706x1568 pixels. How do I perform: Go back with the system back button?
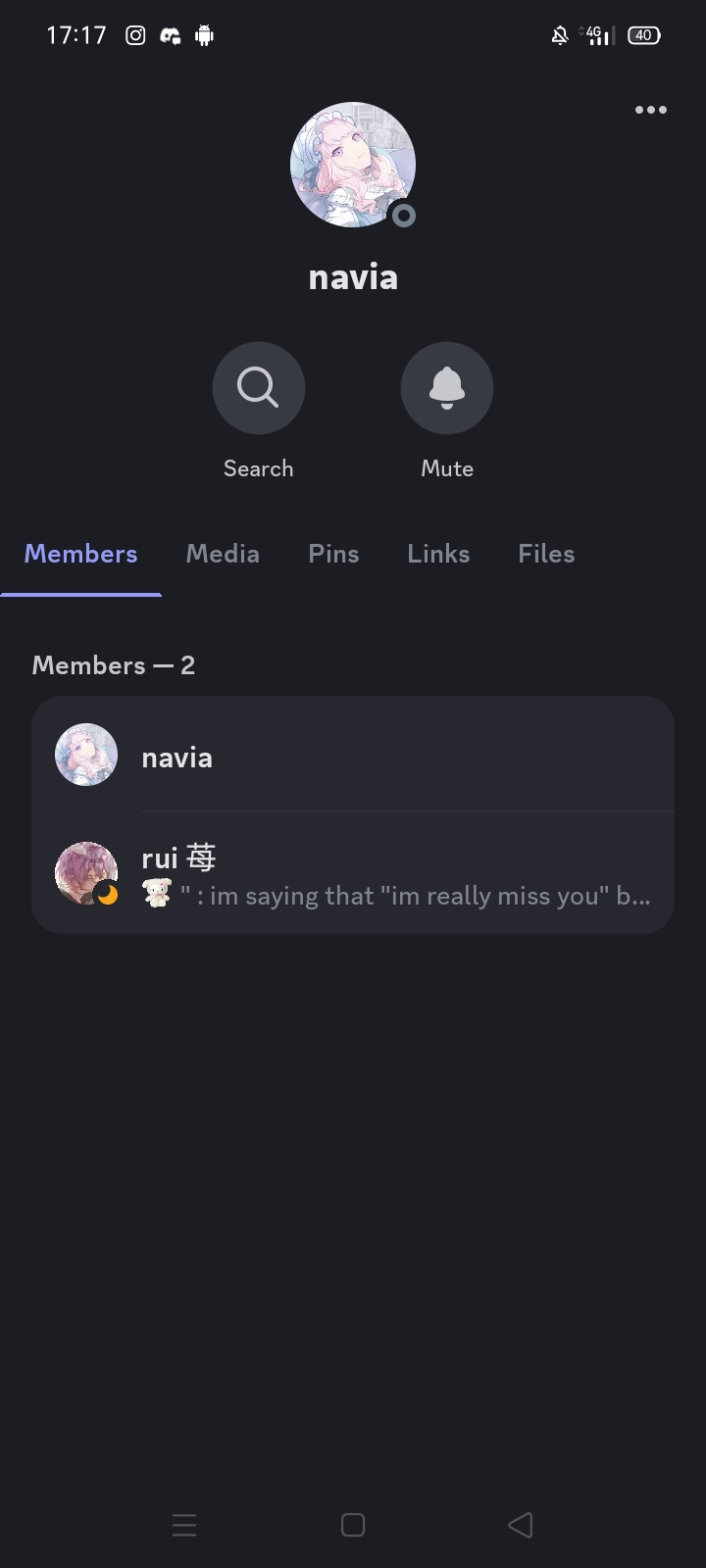(x=520, y=1525)
